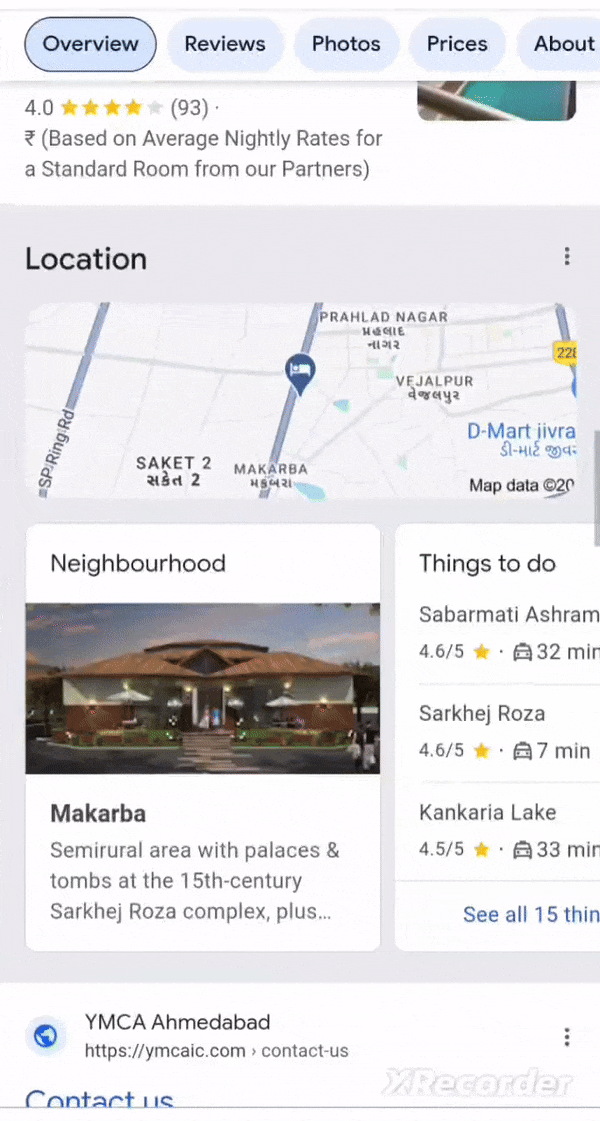Open the Location section overflow menu
The height and width of the screenshot is (1121, 600).
click(567, 257)
